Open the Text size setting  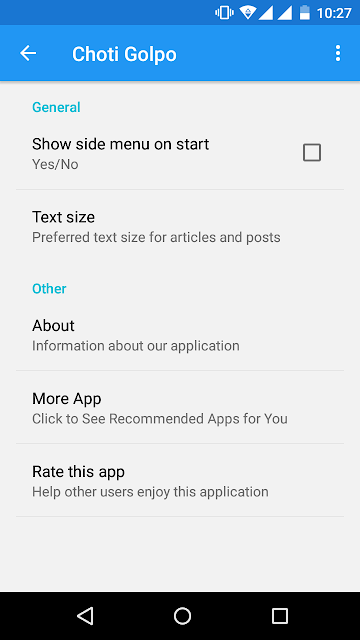click(x=180, y=227)
